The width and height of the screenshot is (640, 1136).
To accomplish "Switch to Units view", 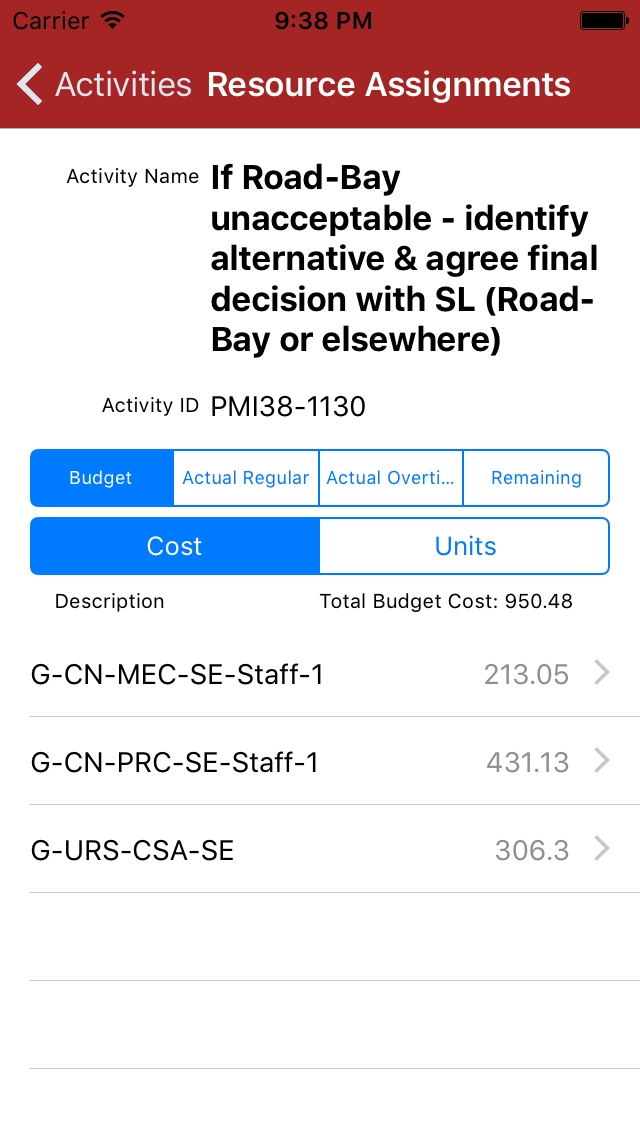I will 465,546.
